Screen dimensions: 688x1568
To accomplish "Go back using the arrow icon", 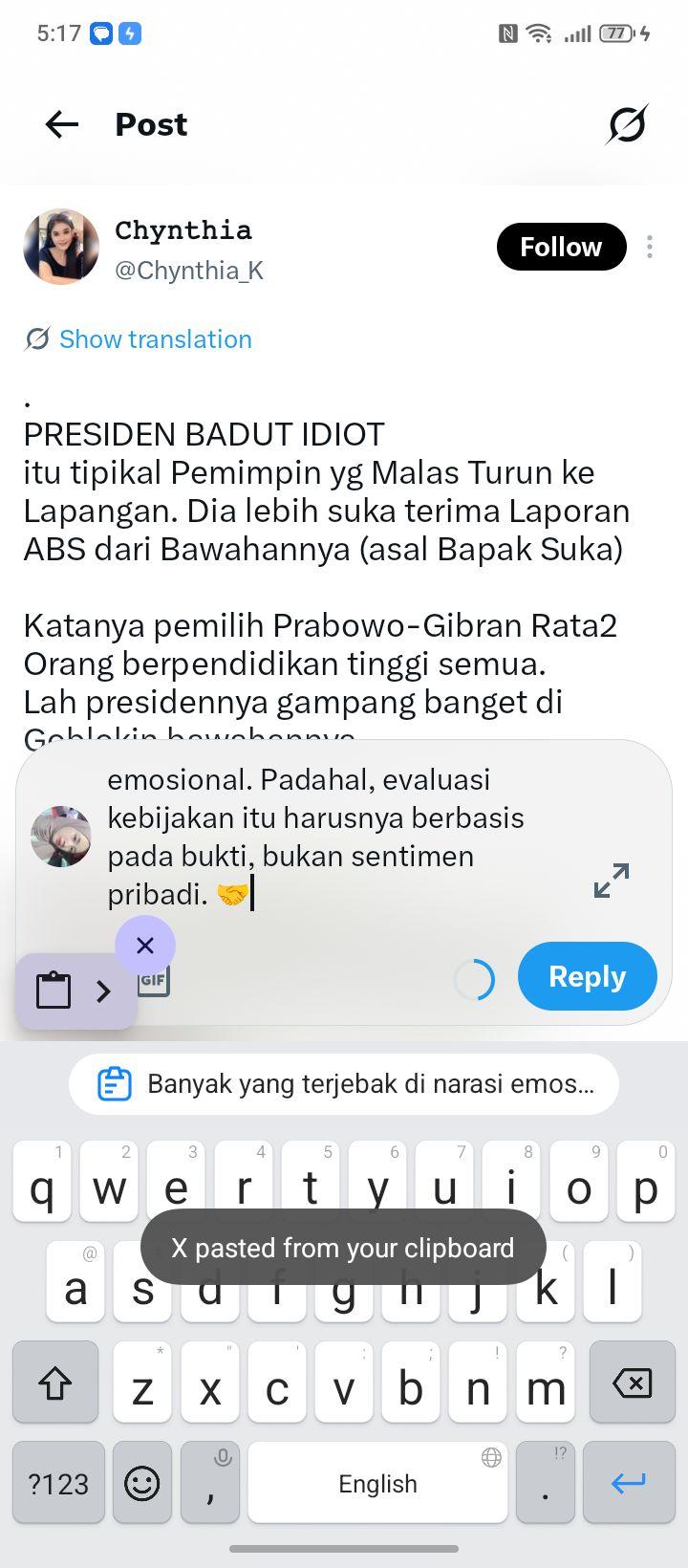I will (62, 124).
